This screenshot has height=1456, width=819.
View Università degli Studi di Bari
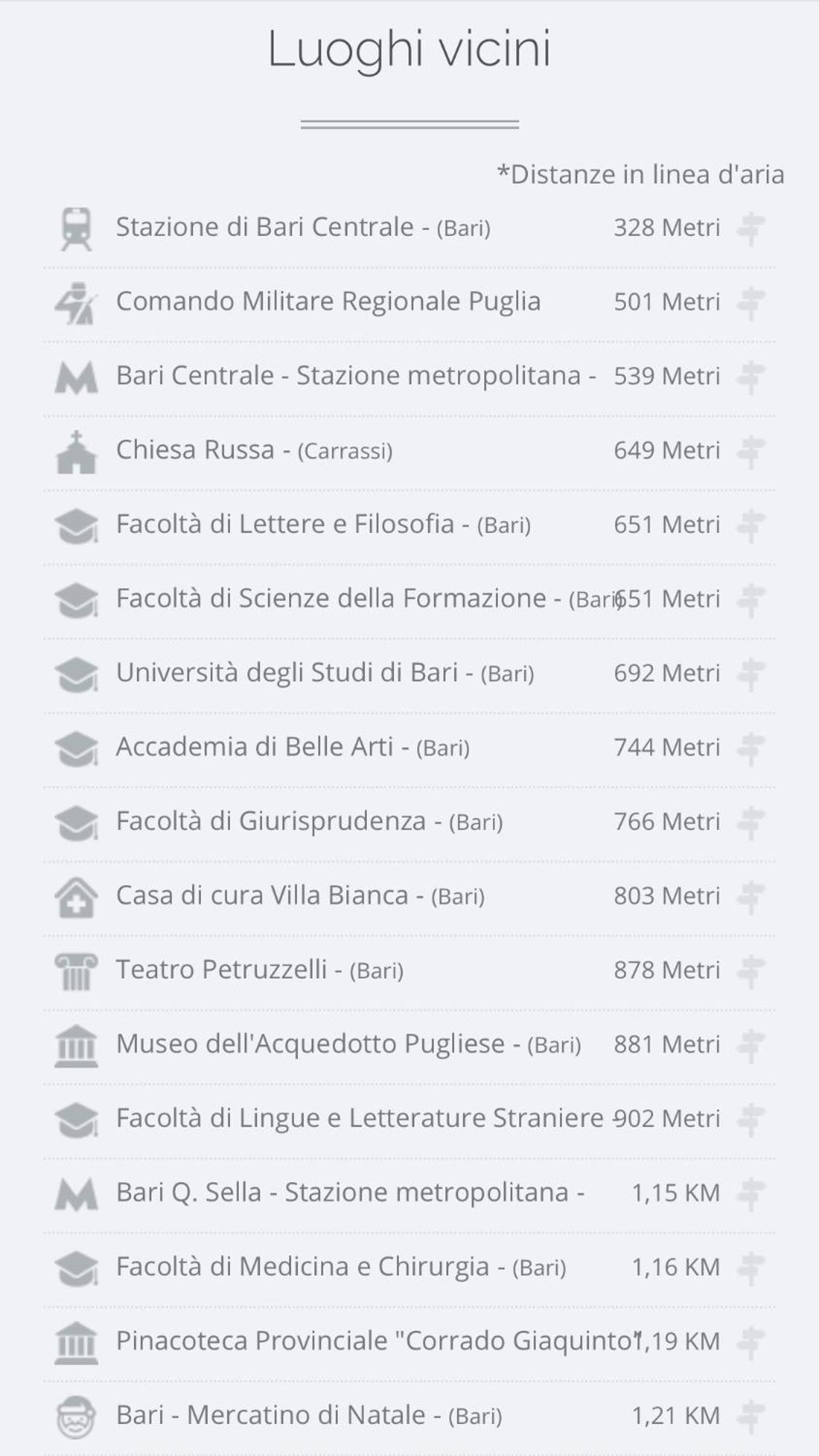(x=409, y=674)
